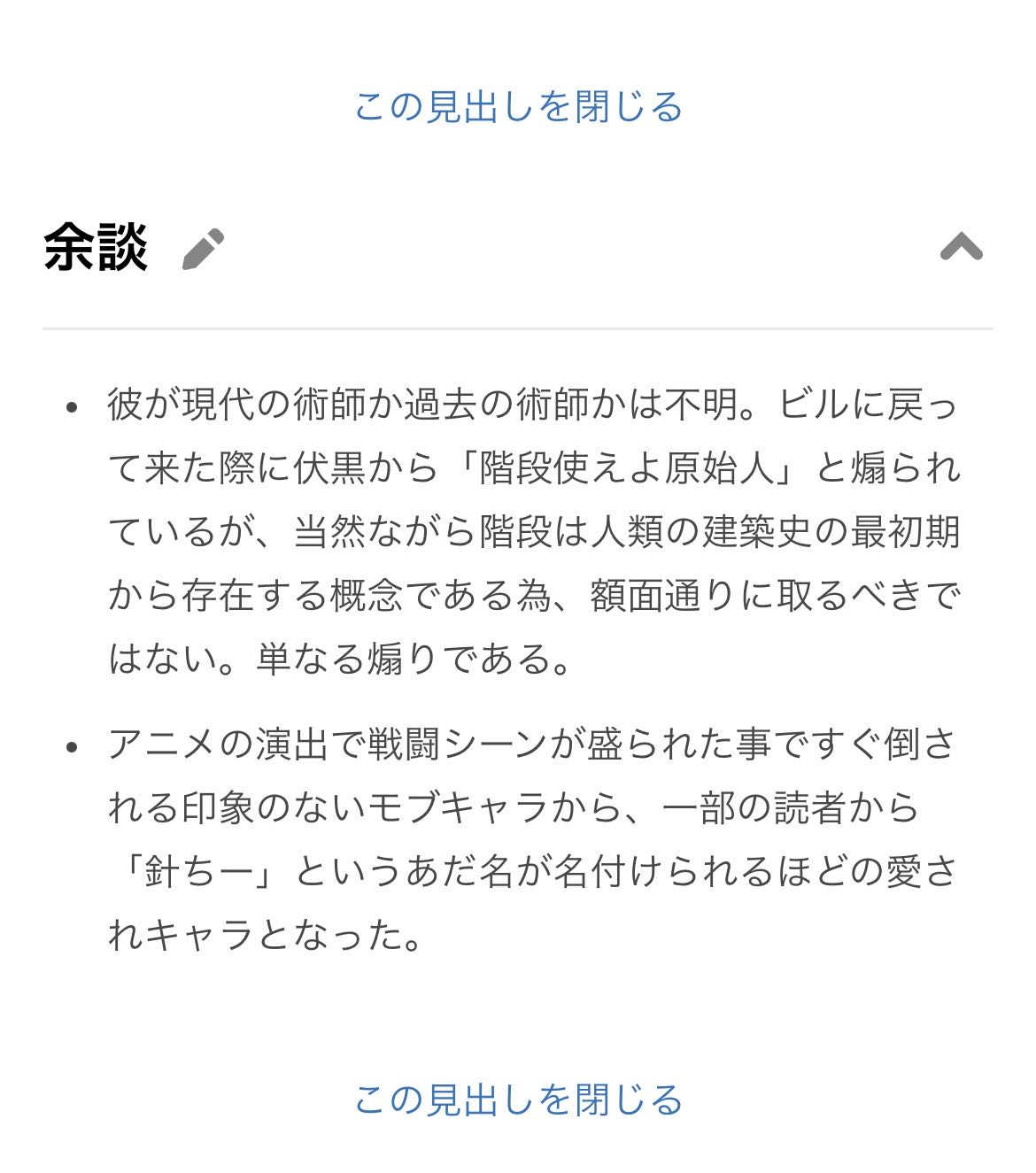Screen dimensions: 1036x1173
Task: Tap この見出しを閉じる link after the 余談 text
Action: 518,1100
